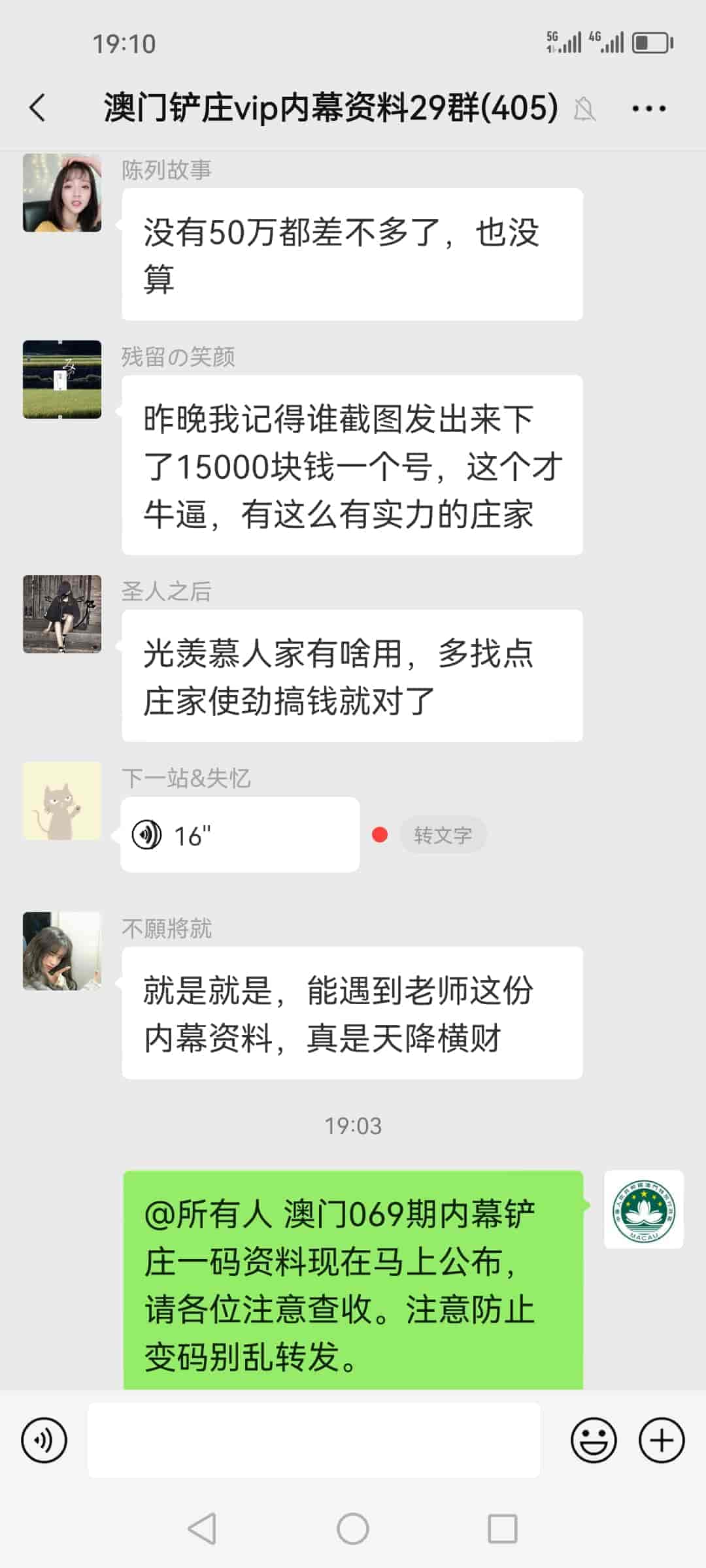Open 圣人之后's avatar
706x1568 pixels.
(62, 615)
